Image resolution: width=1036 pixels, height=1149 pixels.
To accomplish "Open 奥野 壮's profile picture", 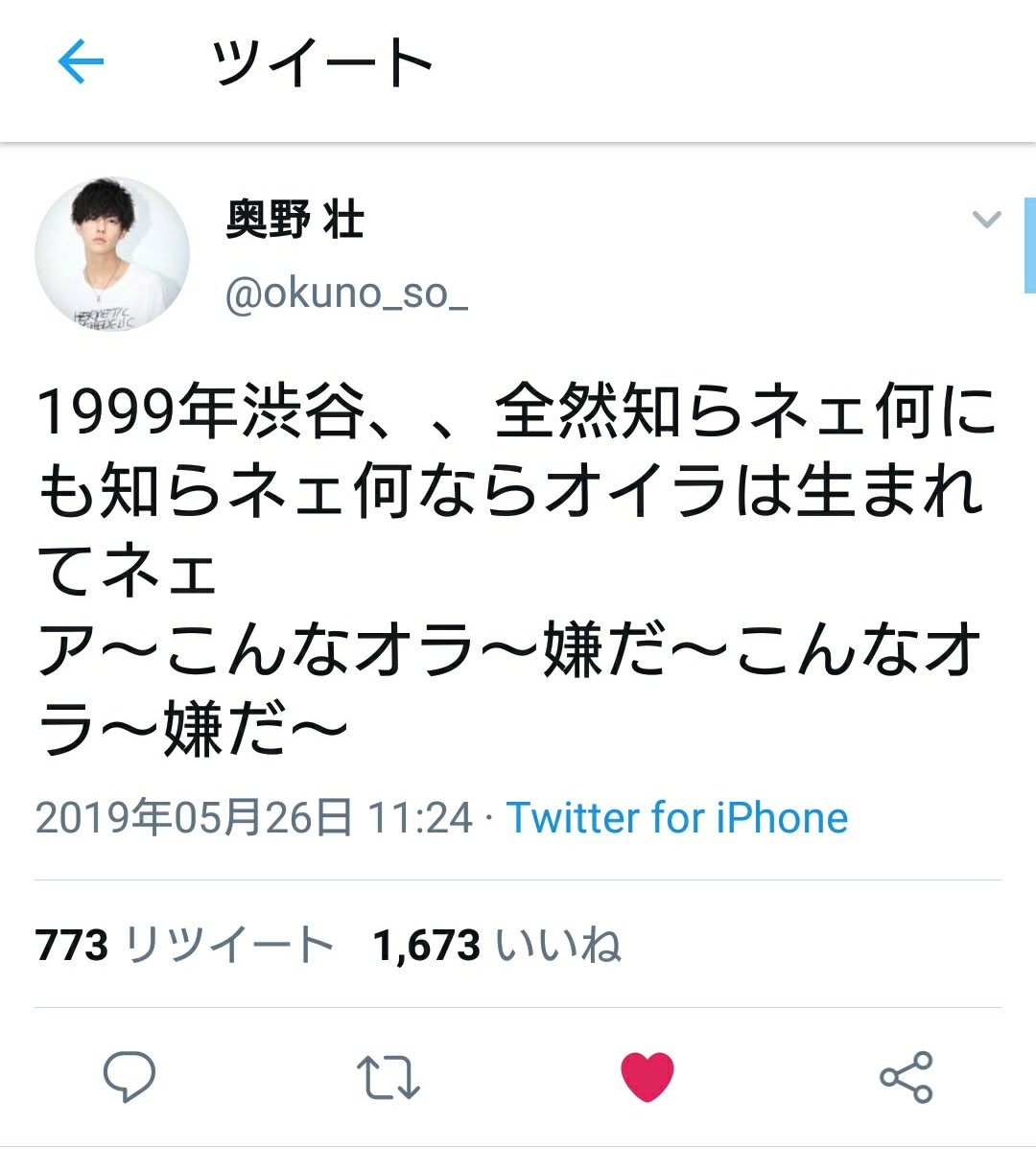I will click(x=112, y=255).
